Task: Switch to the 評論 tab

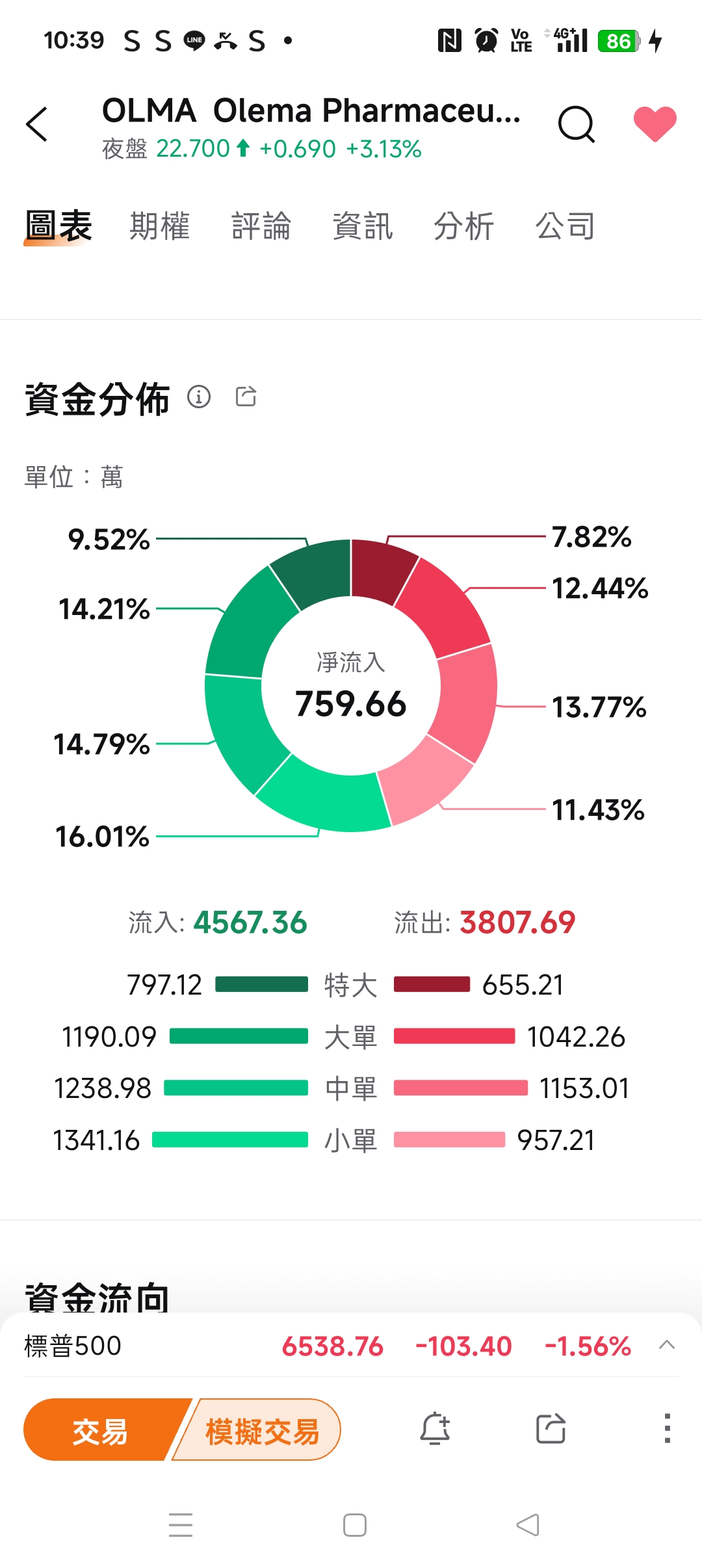Action: pos(261,226)
